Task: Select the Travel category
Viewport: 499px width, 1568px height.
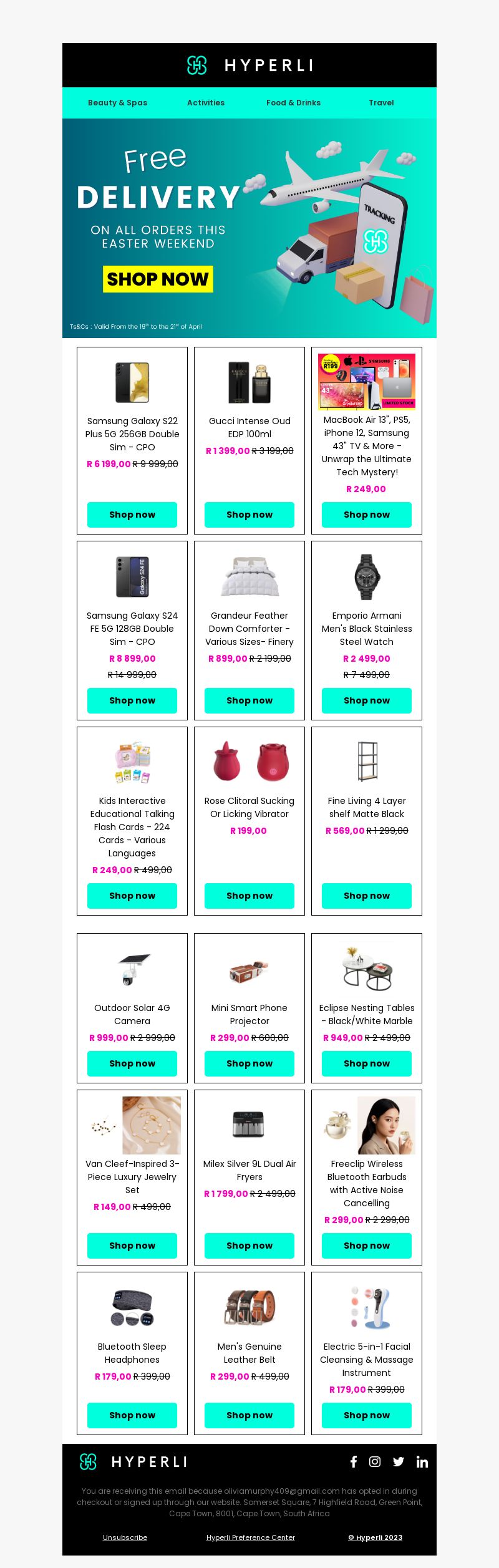Action: 381,103
